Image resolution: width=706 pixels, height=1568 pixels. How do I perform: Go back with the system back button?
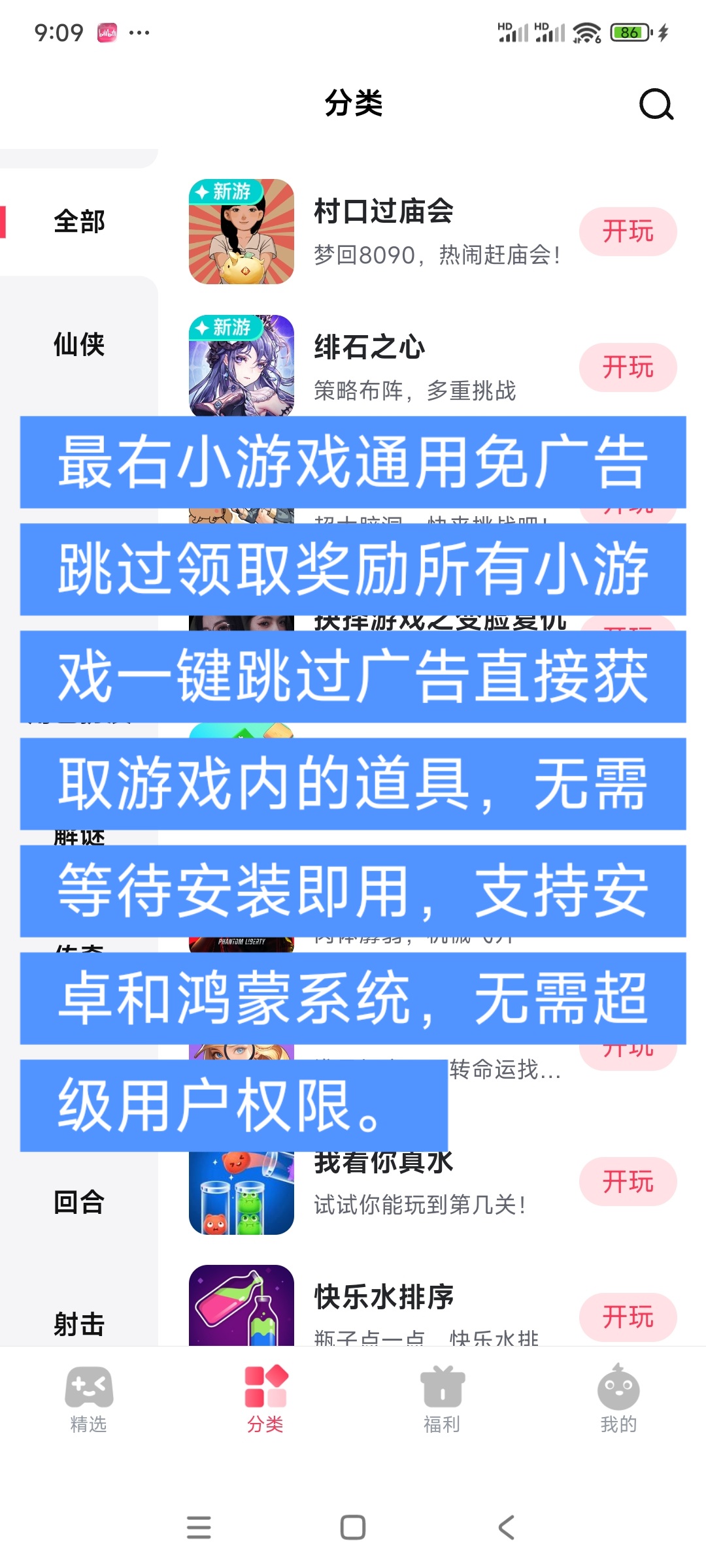click(x=507, y=1527)
